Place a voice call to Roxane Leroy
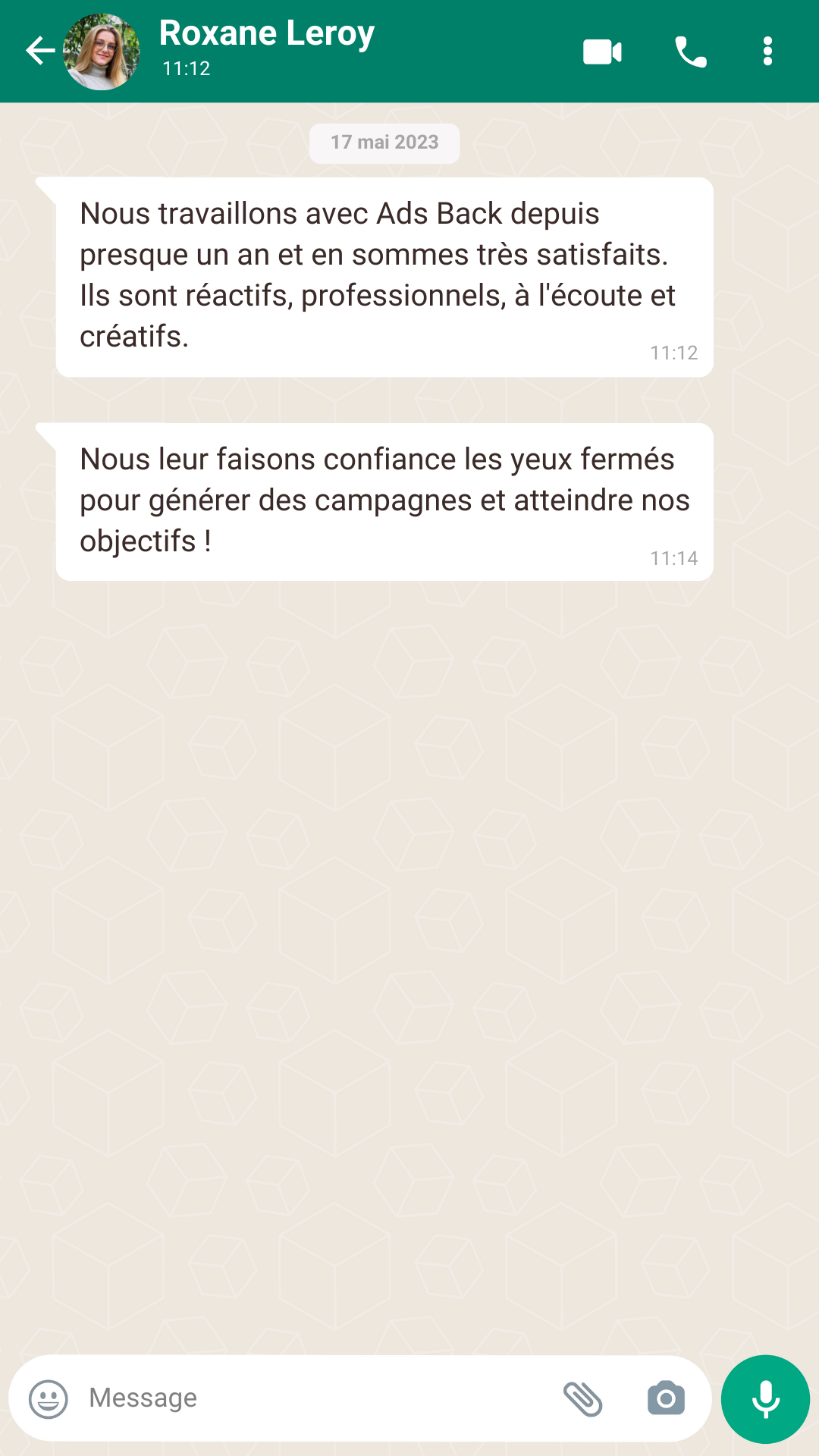819x1456 pixels. [x=690, y=52]
